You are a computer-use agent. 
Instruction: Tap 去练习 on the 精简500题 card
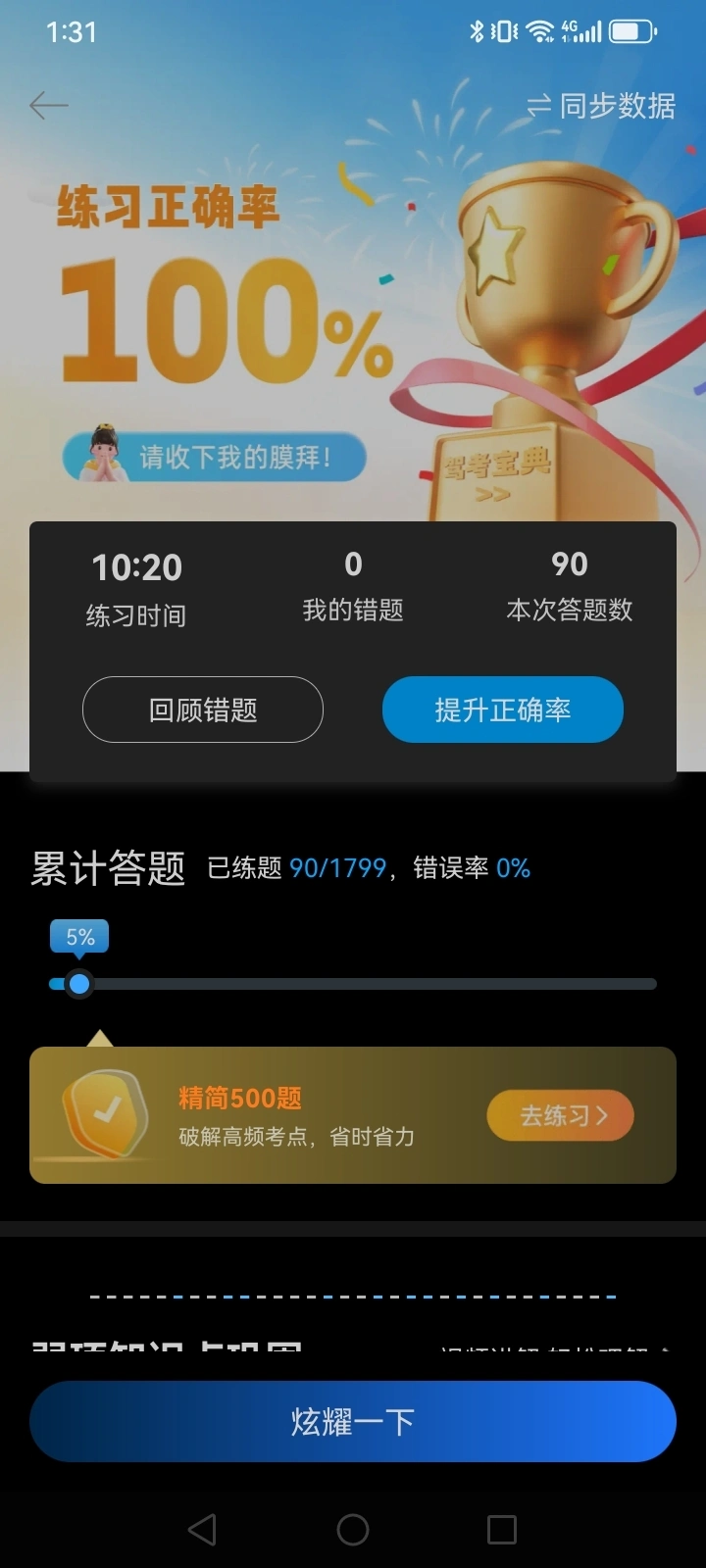[561, 1115]
